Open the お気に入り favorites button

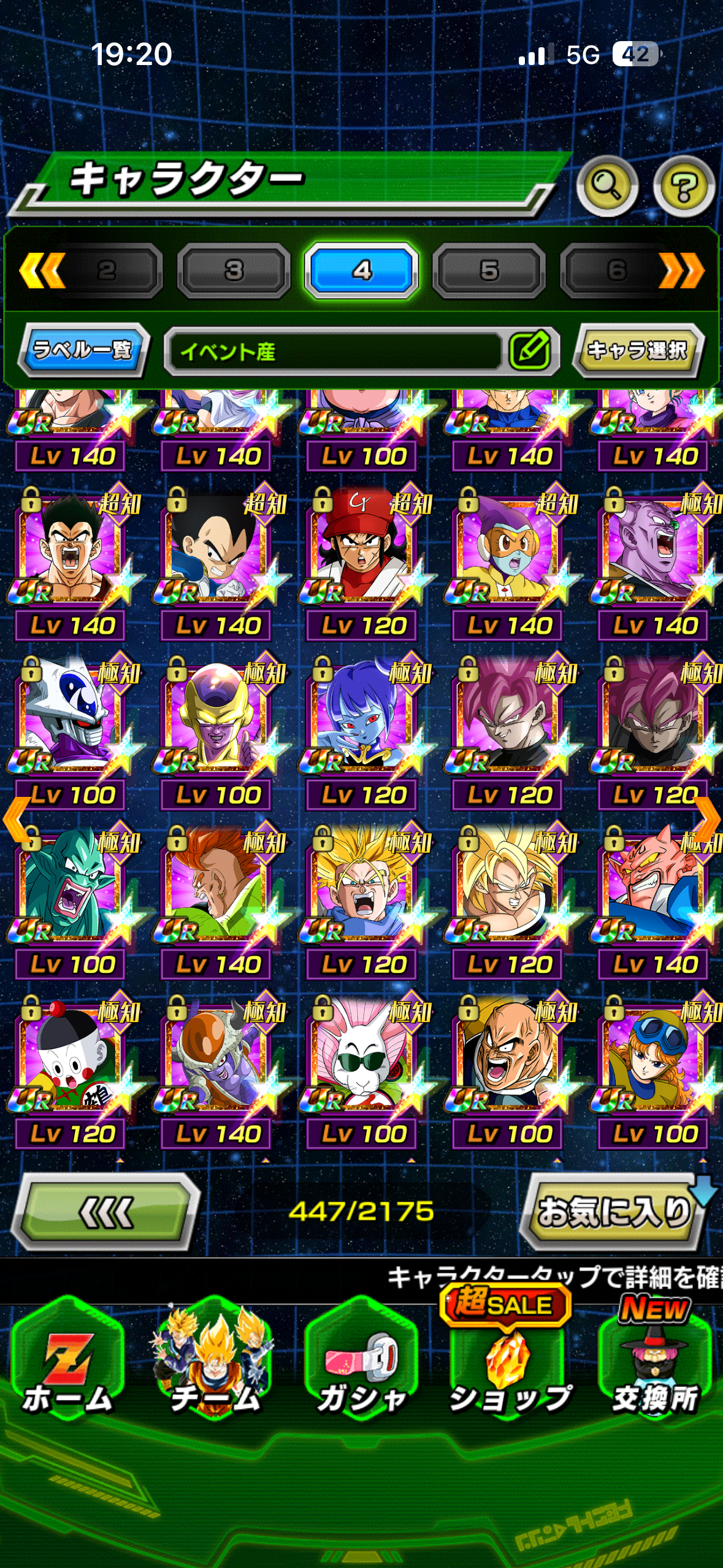[613, 1212]
